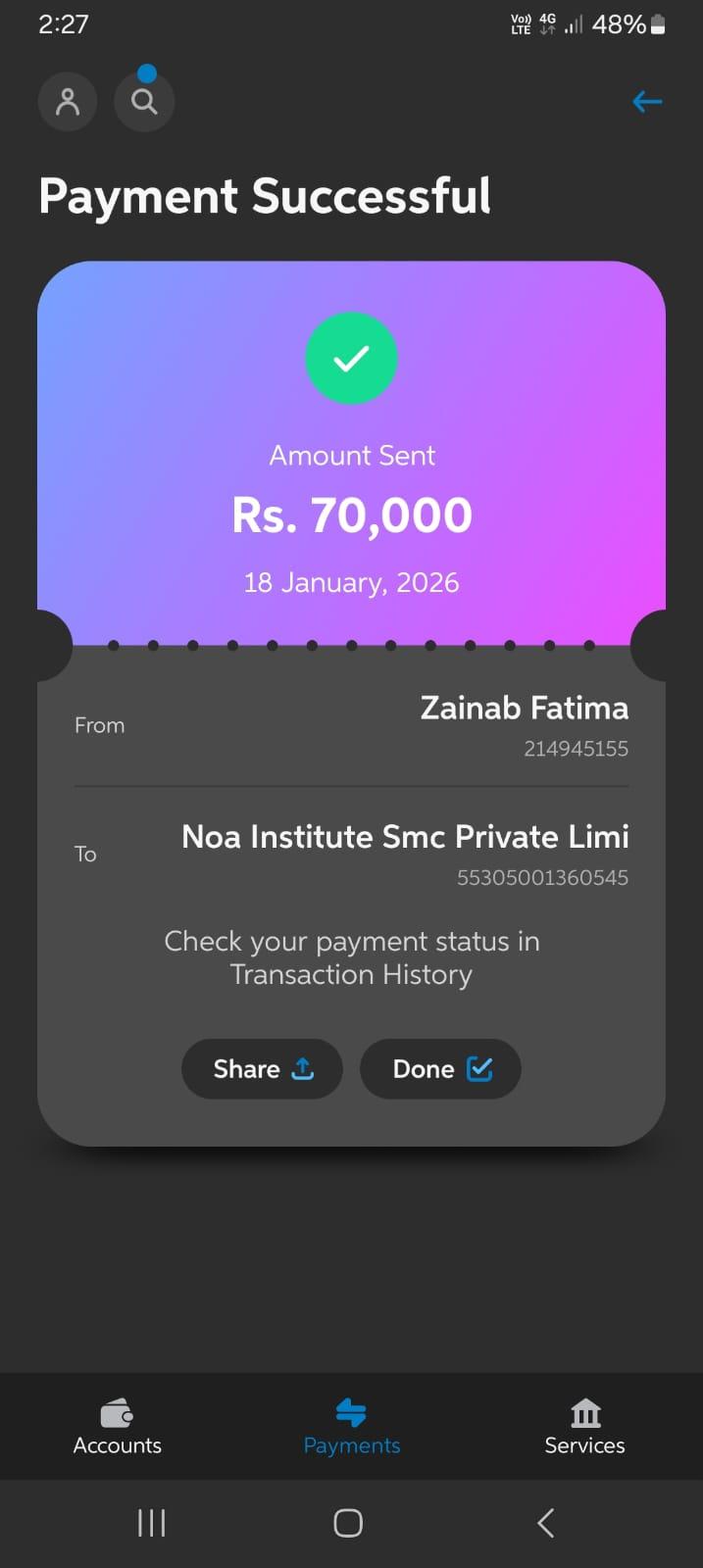Image resolution: width=703 pixels, height=1568 pixels.
Task: Switch to the Accounts tab
Action: pos(117,1427)
